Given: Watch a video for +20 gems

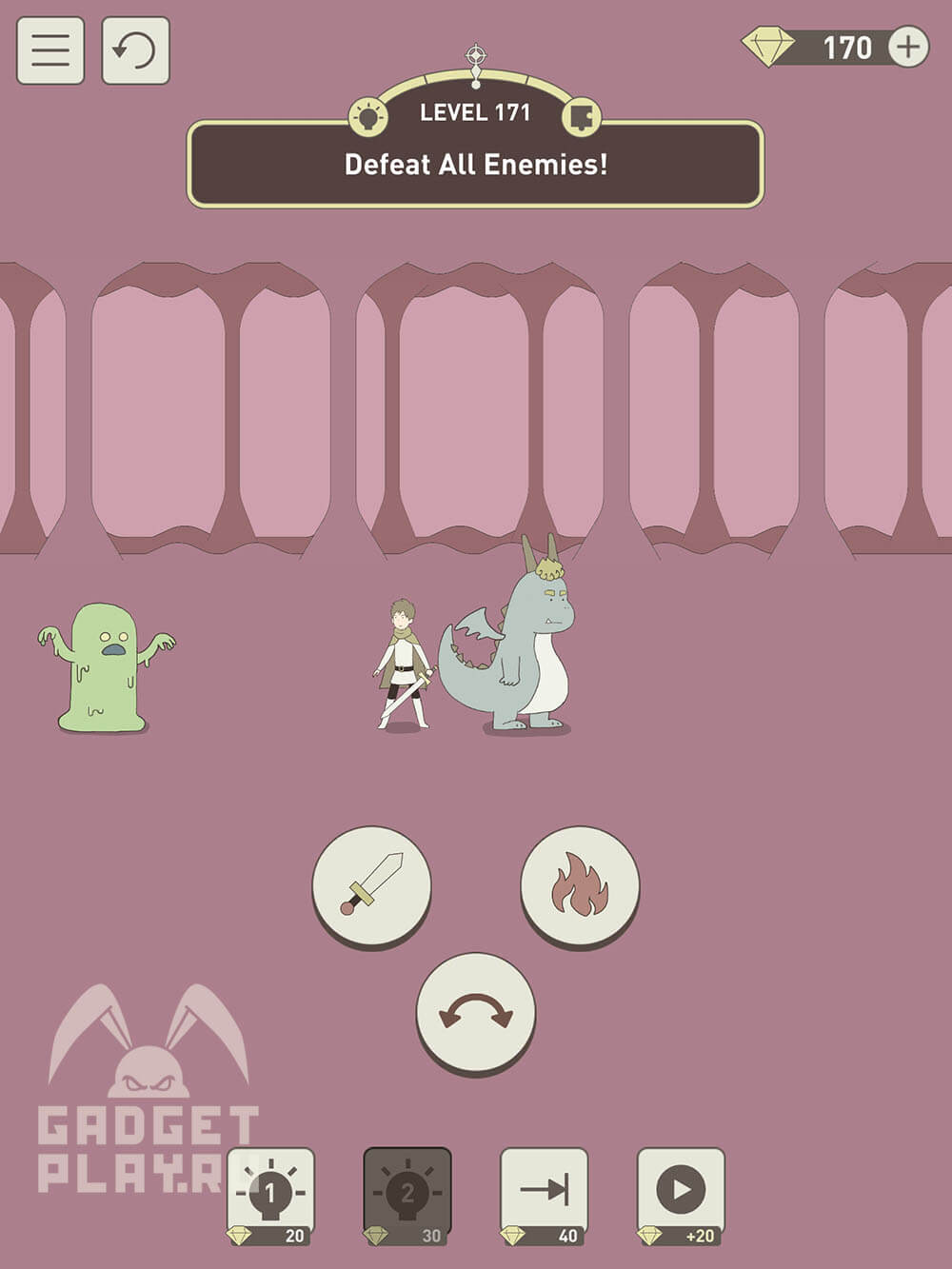Looking at the screenshot, I should [x=681, y=1196].
